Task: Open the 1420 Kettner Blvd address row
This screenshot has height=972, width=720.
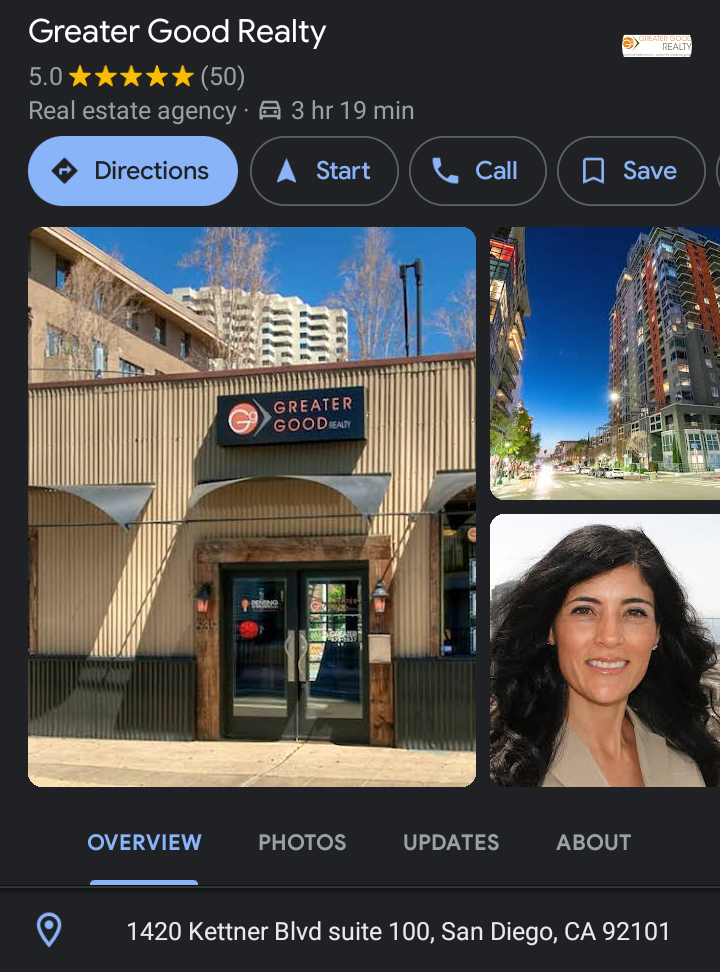Action: point(397,932)
